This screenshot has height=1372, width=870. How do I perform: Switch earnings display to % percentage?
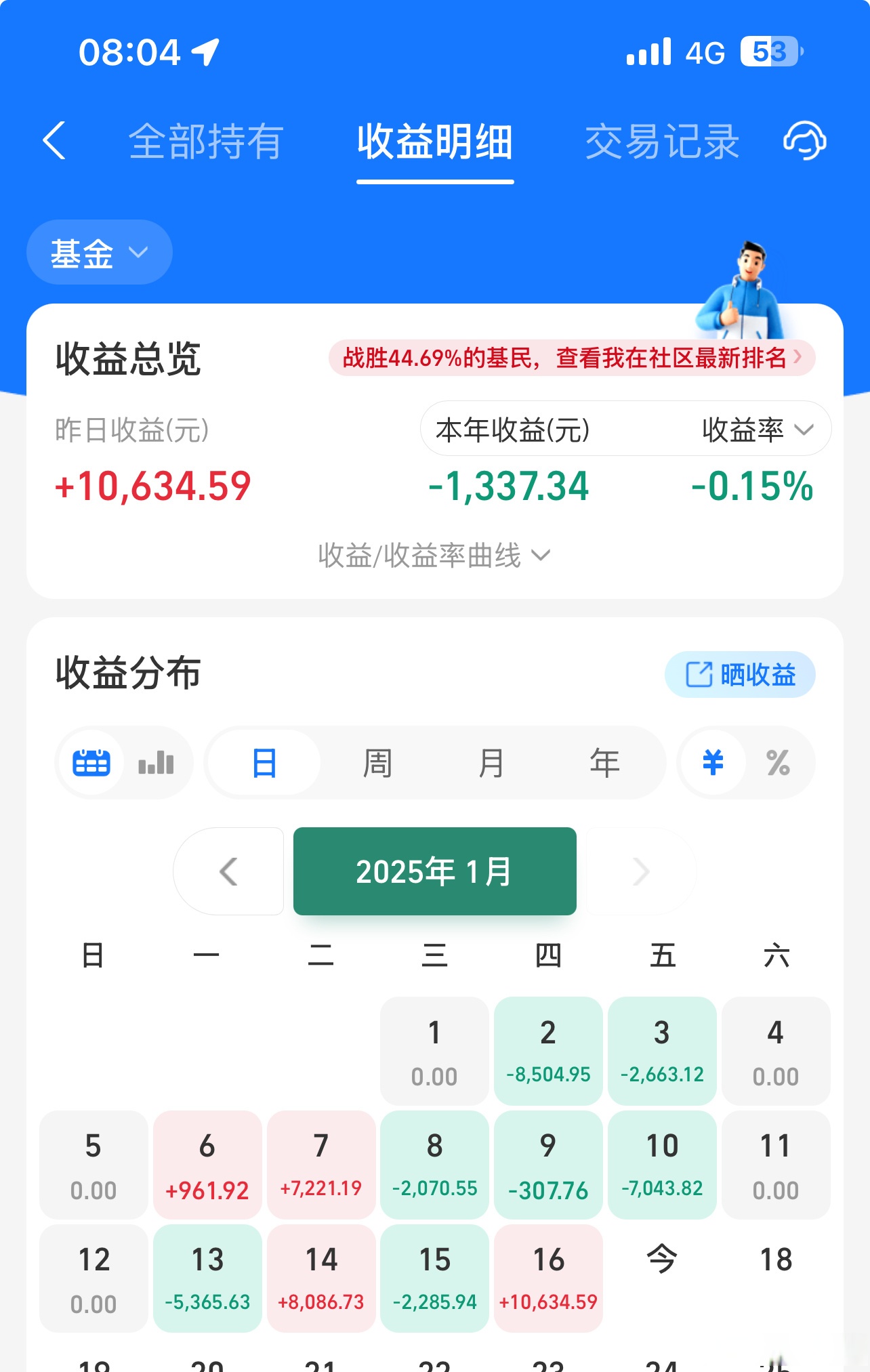(779, 762)
